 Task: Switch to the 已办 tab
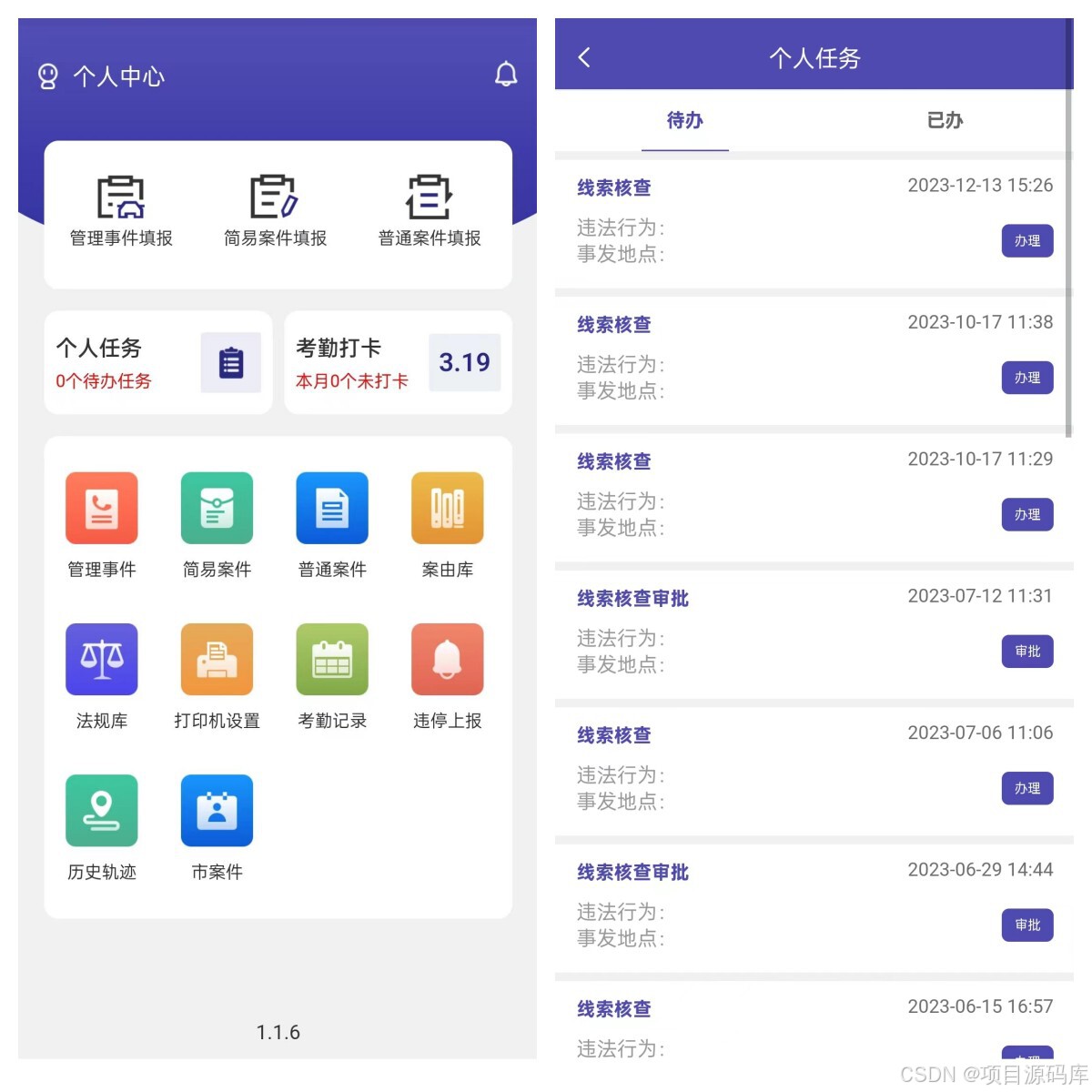click(x=945, y=120)
